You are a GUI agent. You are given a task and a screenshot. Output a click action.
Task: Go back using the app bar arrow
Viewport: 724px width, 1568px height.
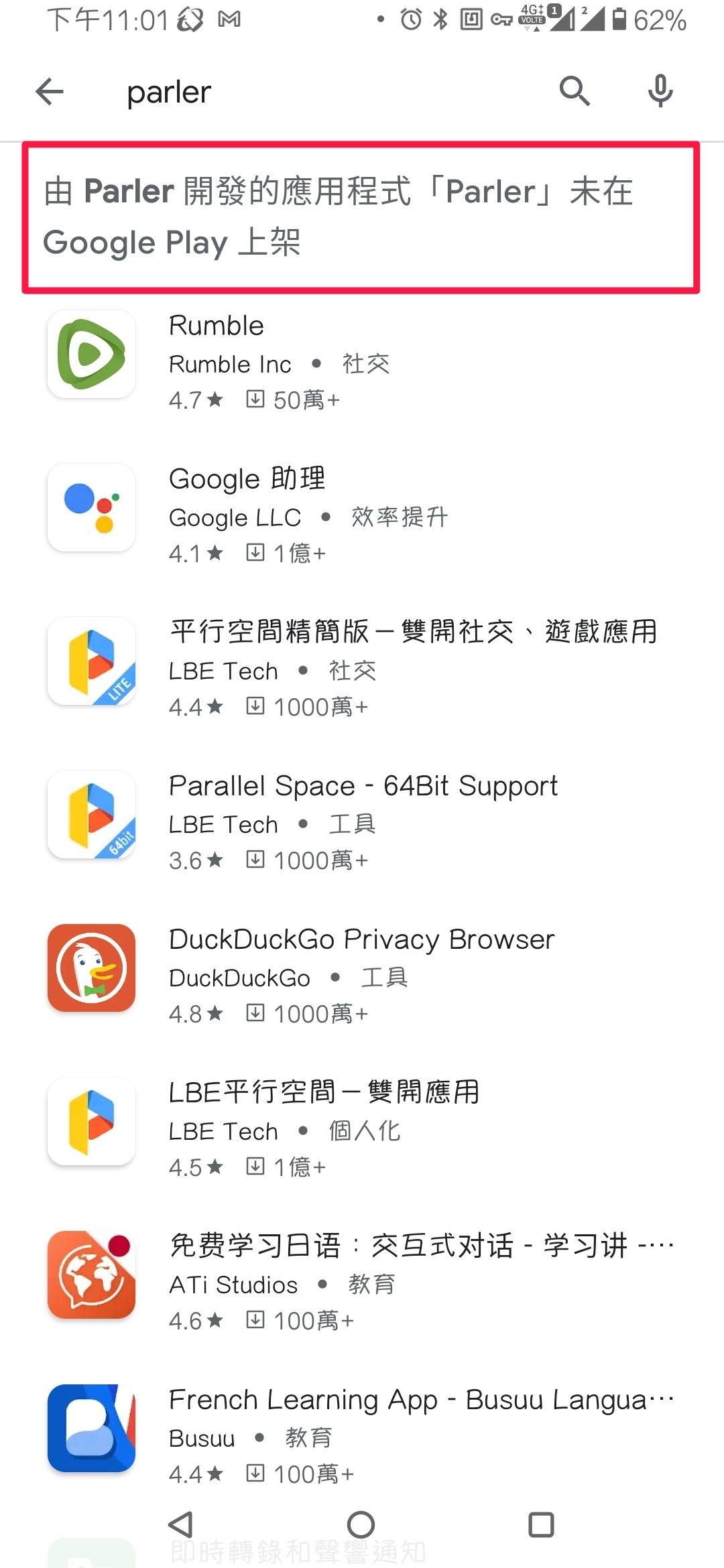click(50, 92)
